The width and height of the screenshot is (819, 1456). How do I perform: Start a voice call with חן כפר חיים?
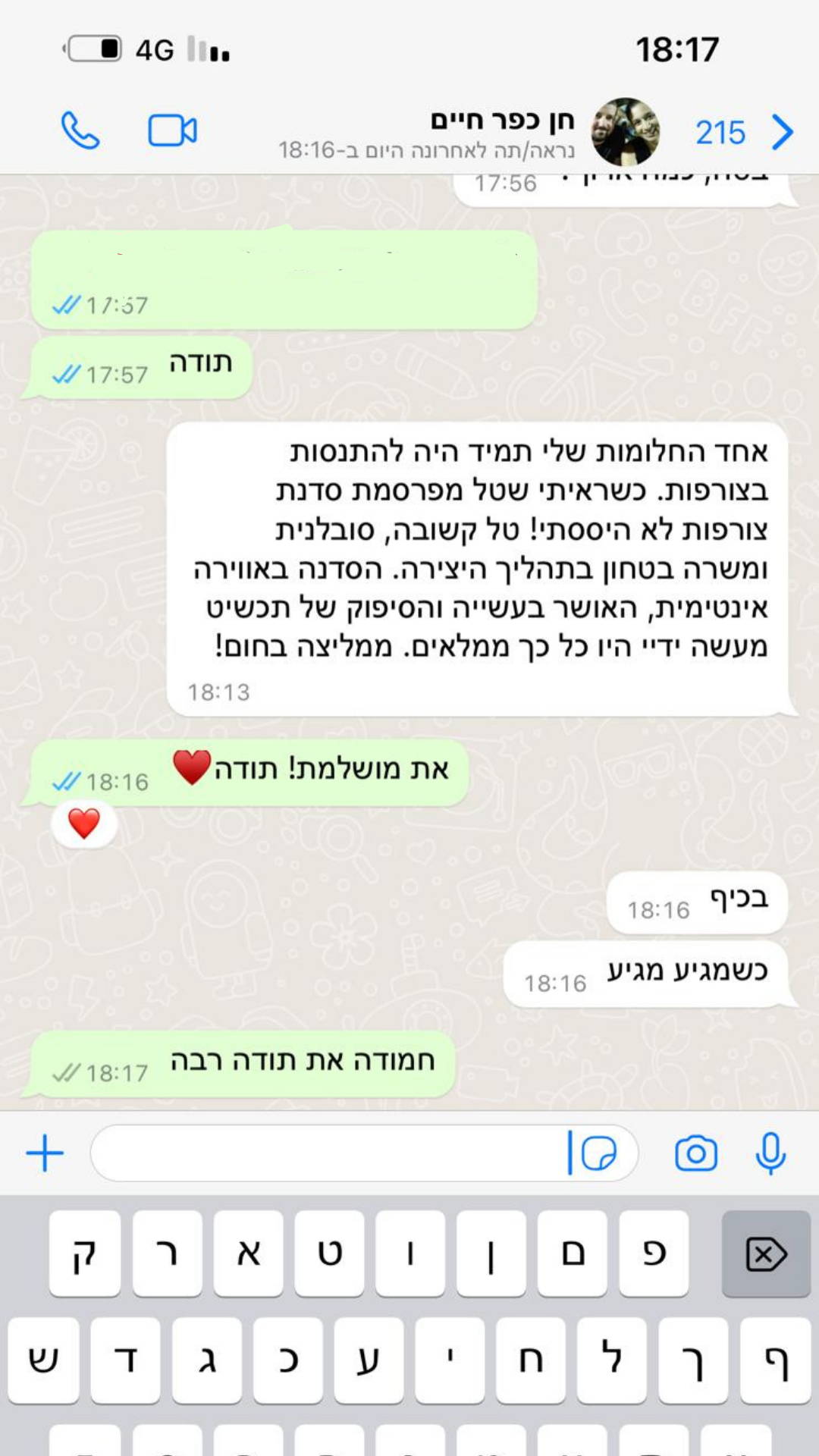[80, 130]
